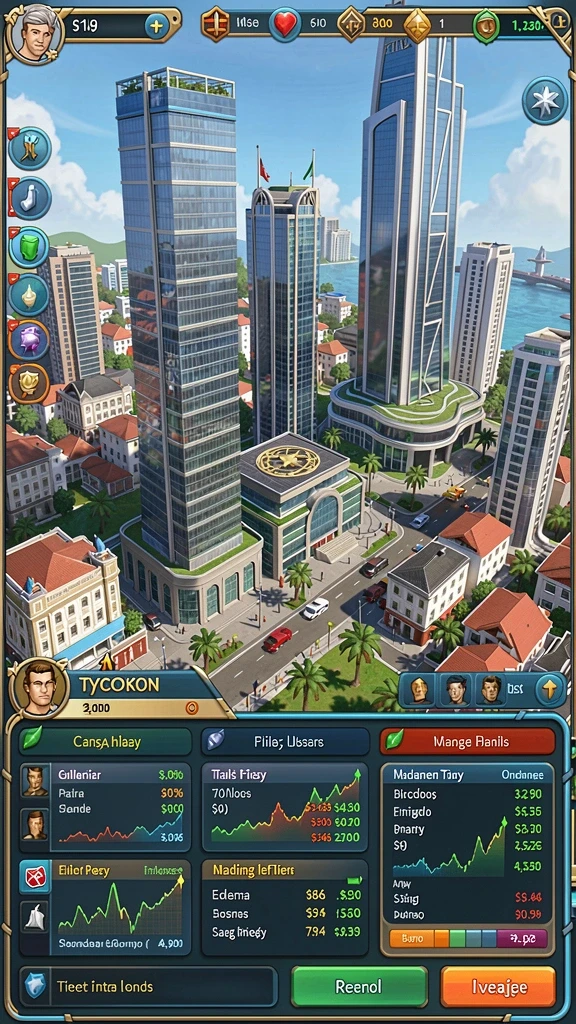Screen dimensions: 576x1024
Task: Open the green gem side button
Action: (x=29, y=248)
